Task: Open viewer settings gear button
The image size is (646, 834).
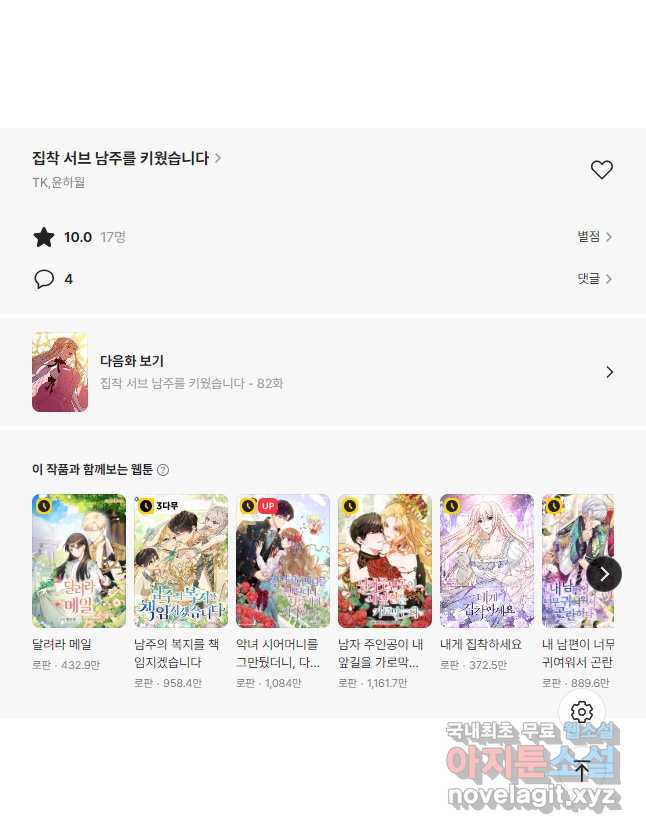Action: [x=582, y=712]
